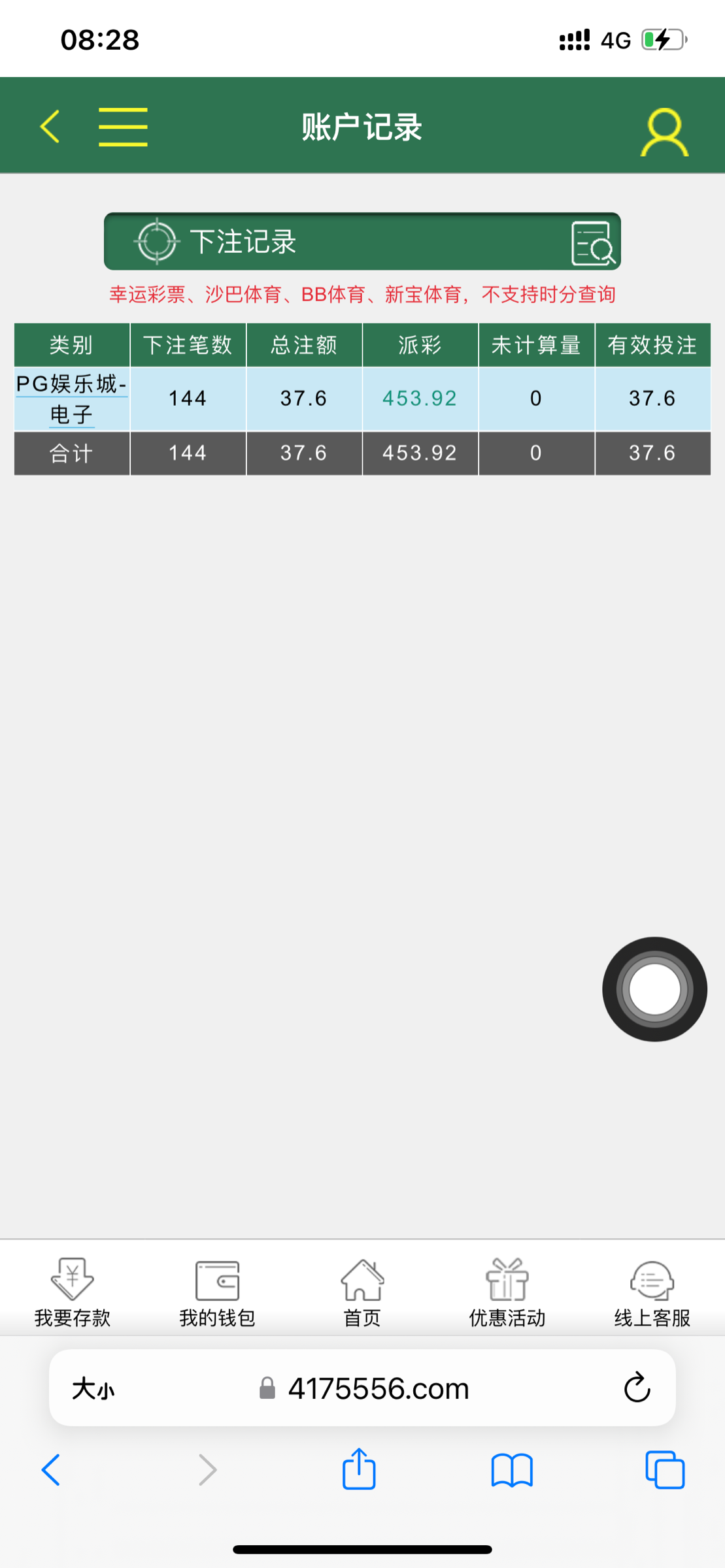Open the hamburger menu
This screenshot has height=1568, width=725.
(123, 127)
